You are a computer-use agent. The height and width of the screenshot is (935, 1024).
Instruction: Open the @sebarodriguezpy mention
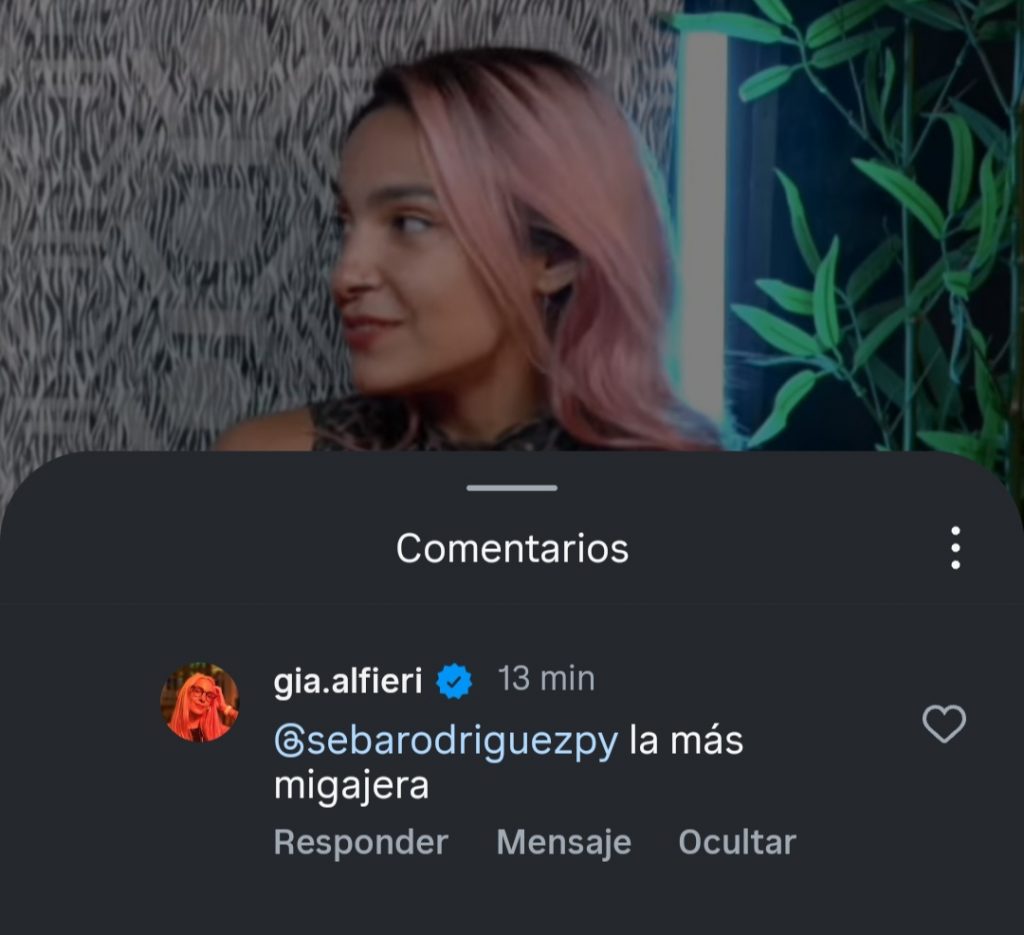[446, 742]
